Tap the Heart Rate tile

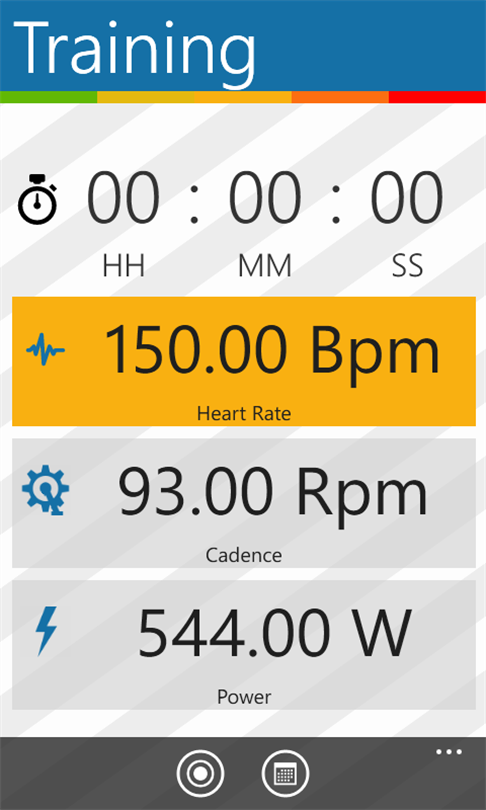point(244,361)
